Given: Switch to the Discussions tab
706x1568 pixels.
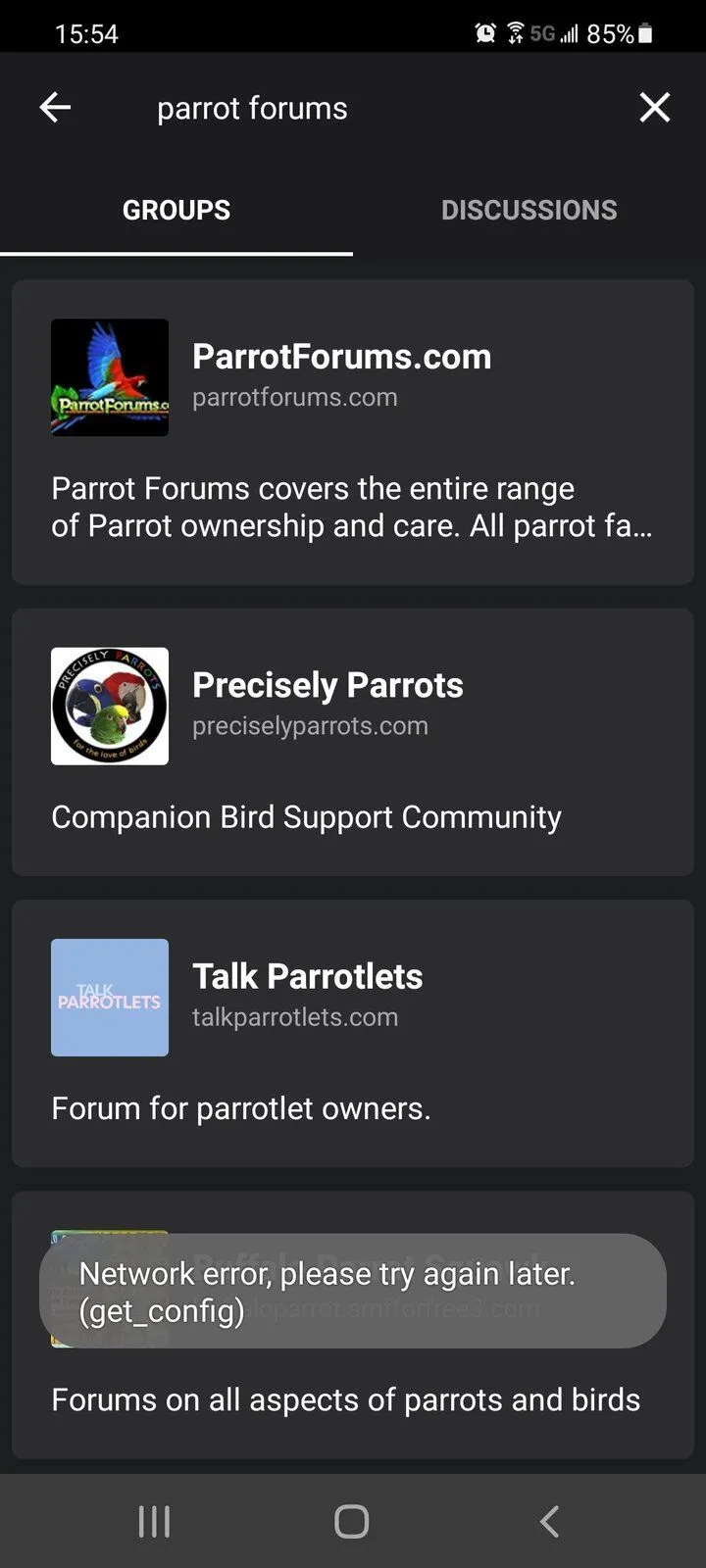Looking at the screenshot, I should coord(529,210).
